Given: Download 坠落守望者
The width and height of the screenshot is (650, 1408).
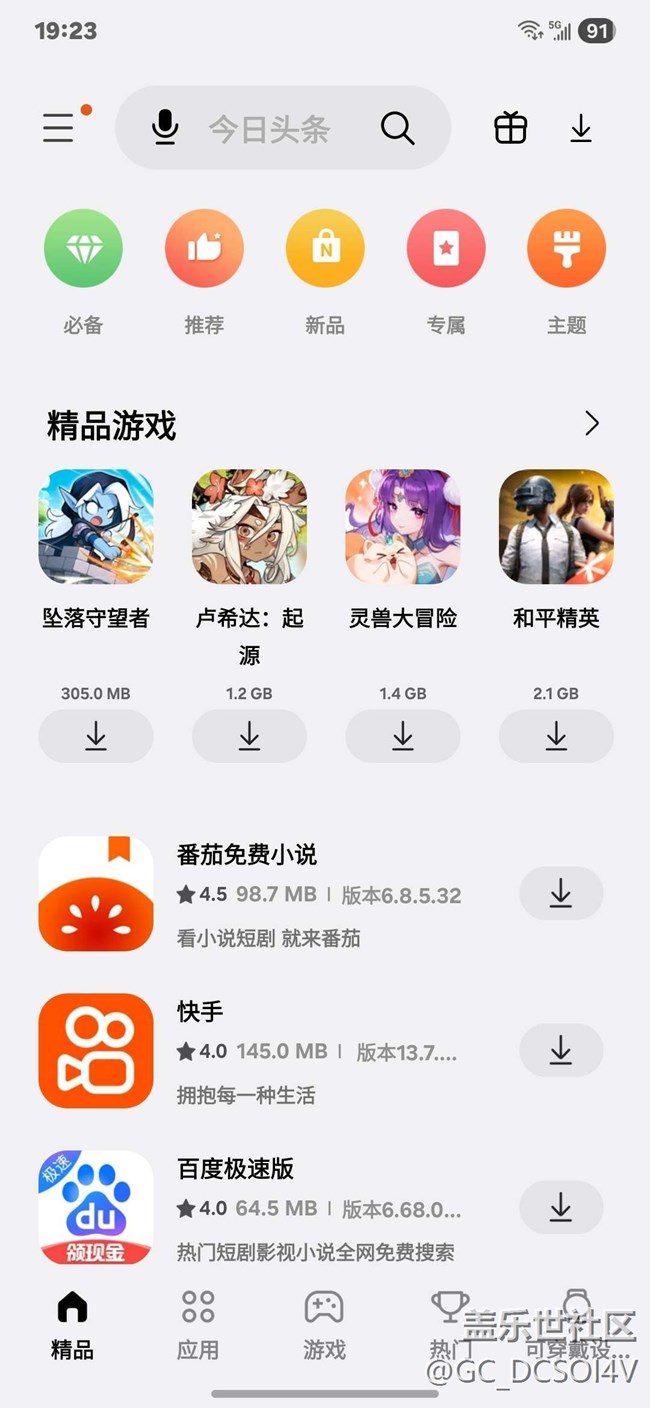Looking at the screenshot, I should pos(96,737).
